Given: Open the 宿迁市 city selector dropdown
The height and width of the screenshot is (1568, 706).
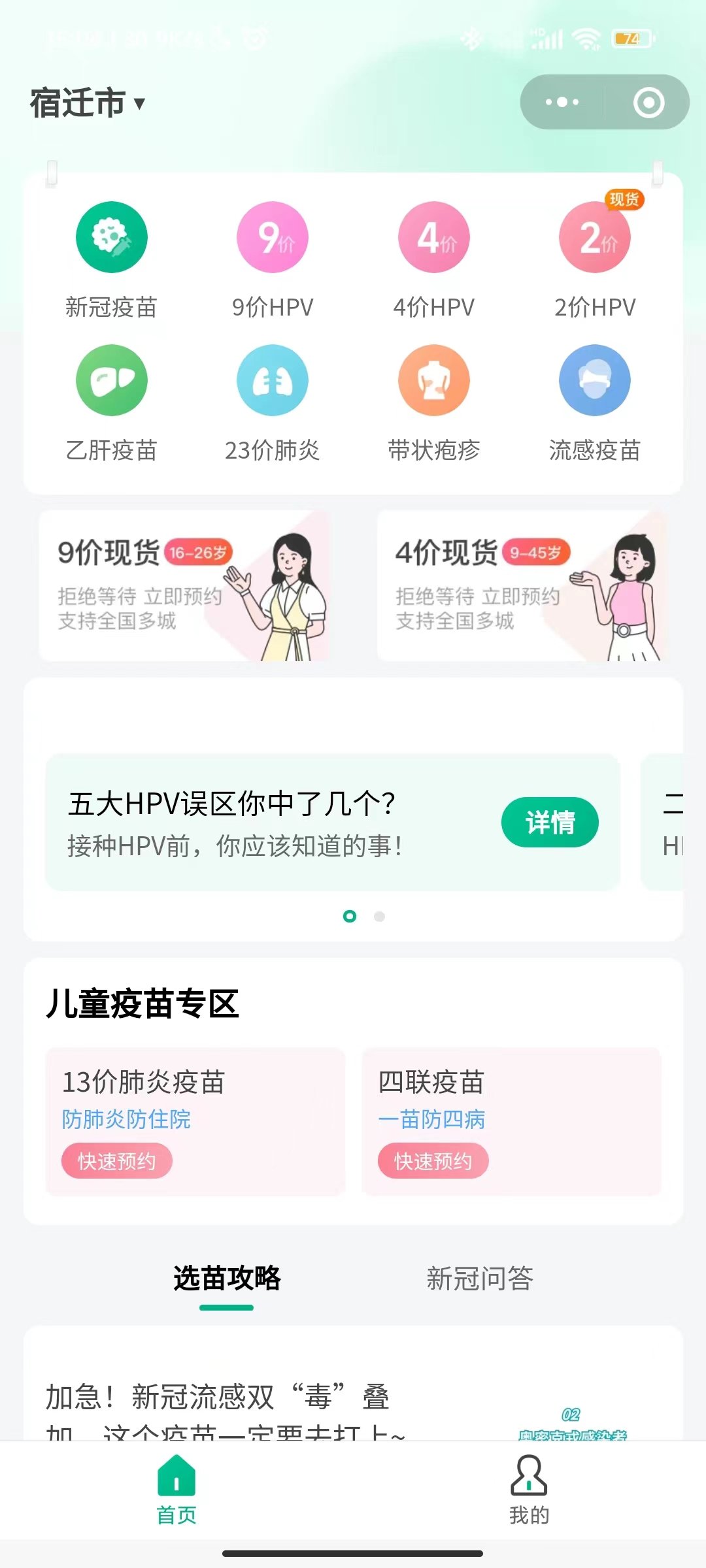Looking at the screenshot, I should pyautogui.click(x=87, y=103).
